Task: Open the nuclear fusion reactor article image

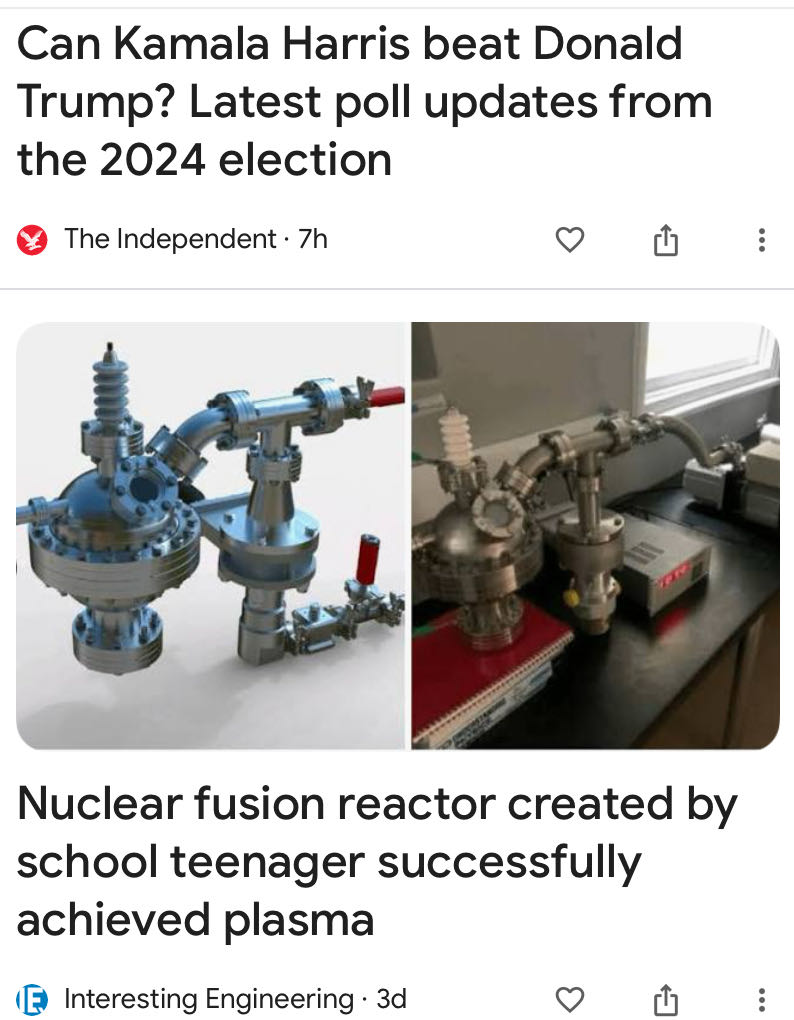Action: tap(397, 535)
